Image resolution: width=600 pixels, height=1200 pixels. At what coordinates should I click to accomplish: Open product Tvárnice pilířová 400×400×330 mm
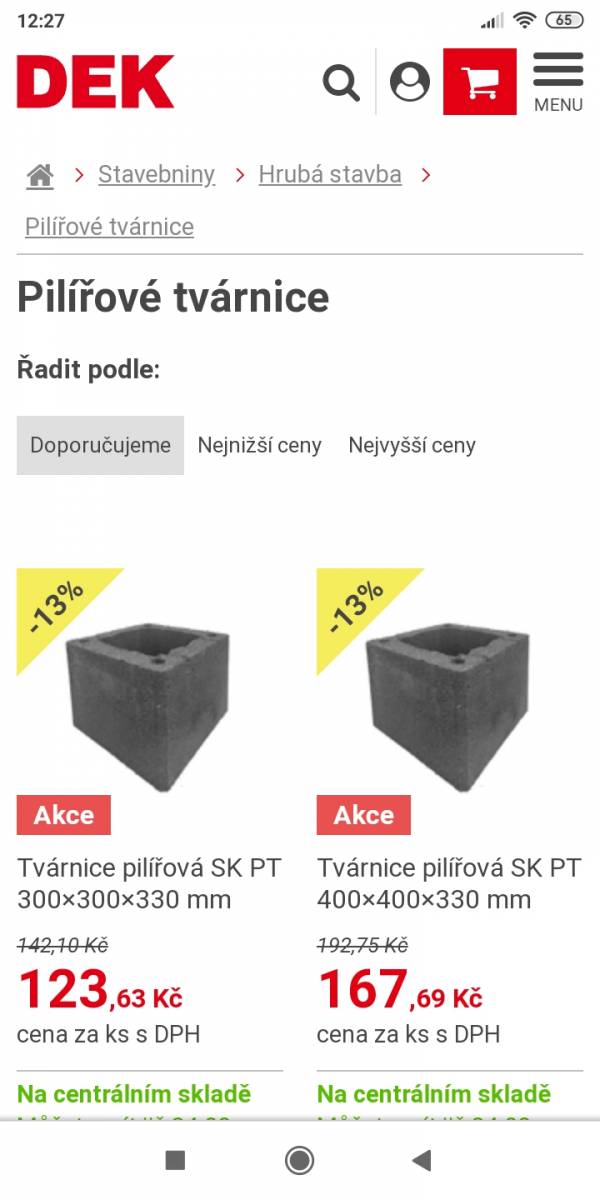[449, 883]
